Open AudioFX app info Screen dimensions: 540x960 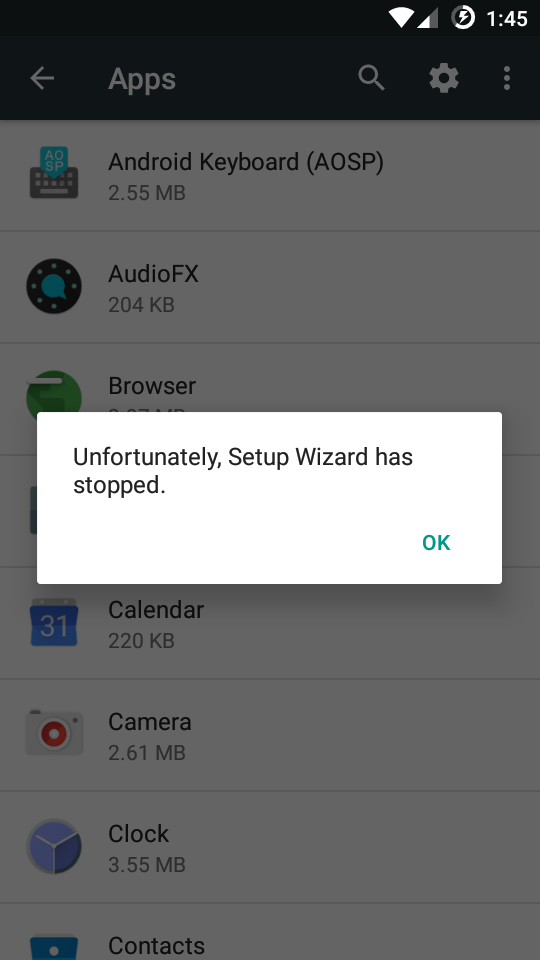270,287
